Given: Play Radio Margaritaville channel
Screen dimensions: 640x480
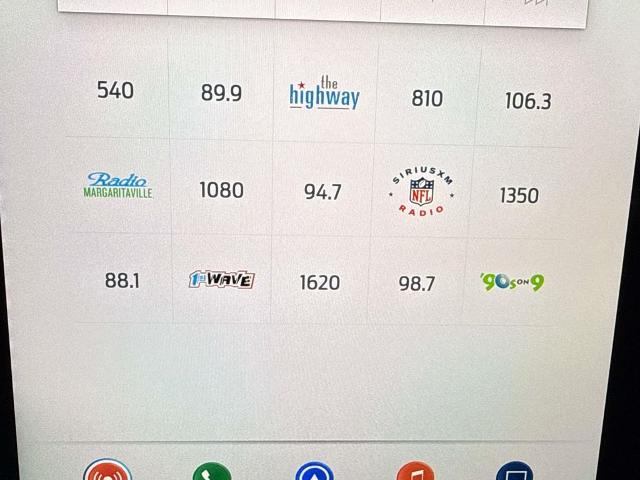Looking at the screenshot, I should [119, 185].
